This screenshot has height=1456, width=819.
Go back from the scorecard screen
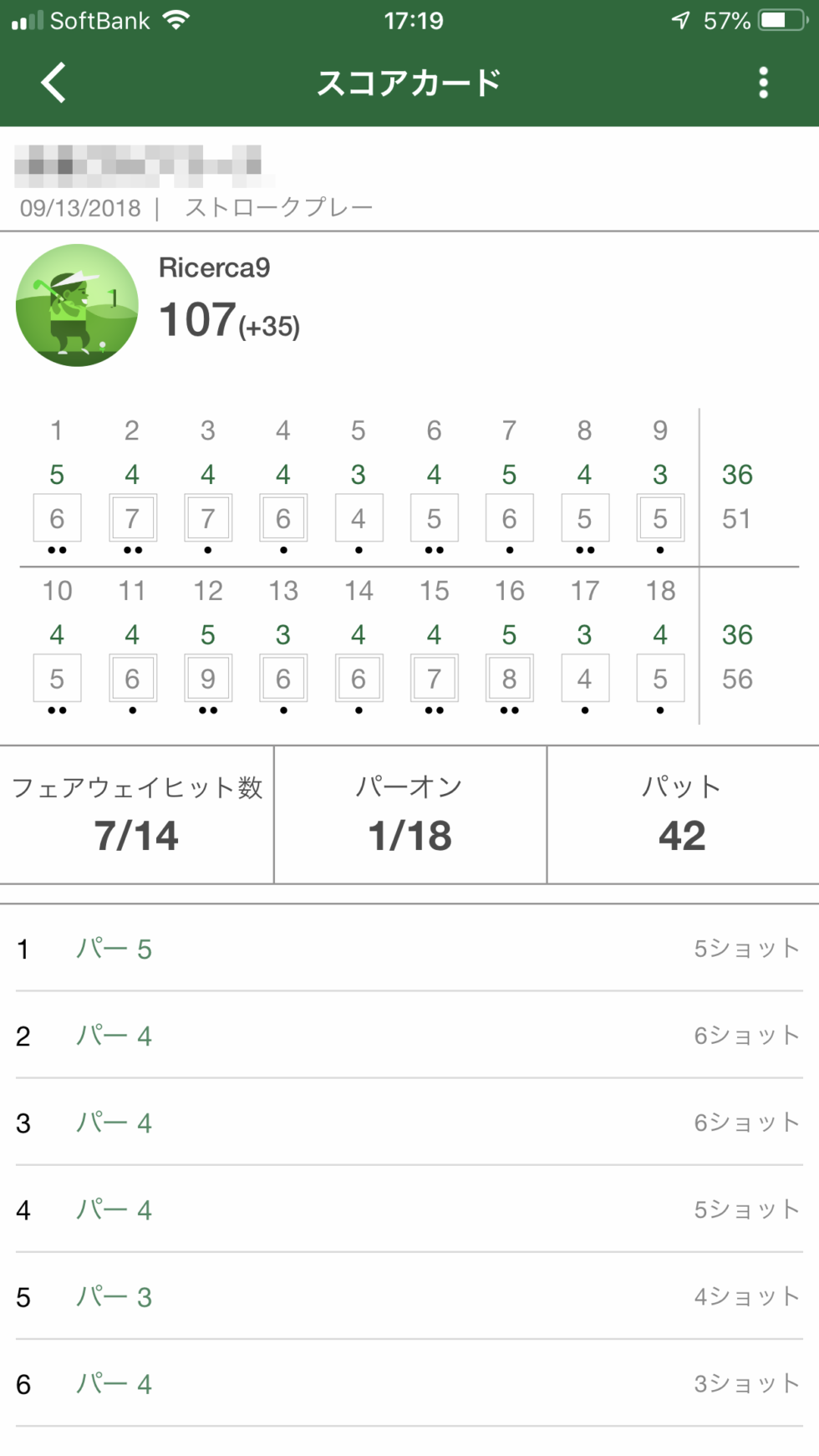(53, 83)
